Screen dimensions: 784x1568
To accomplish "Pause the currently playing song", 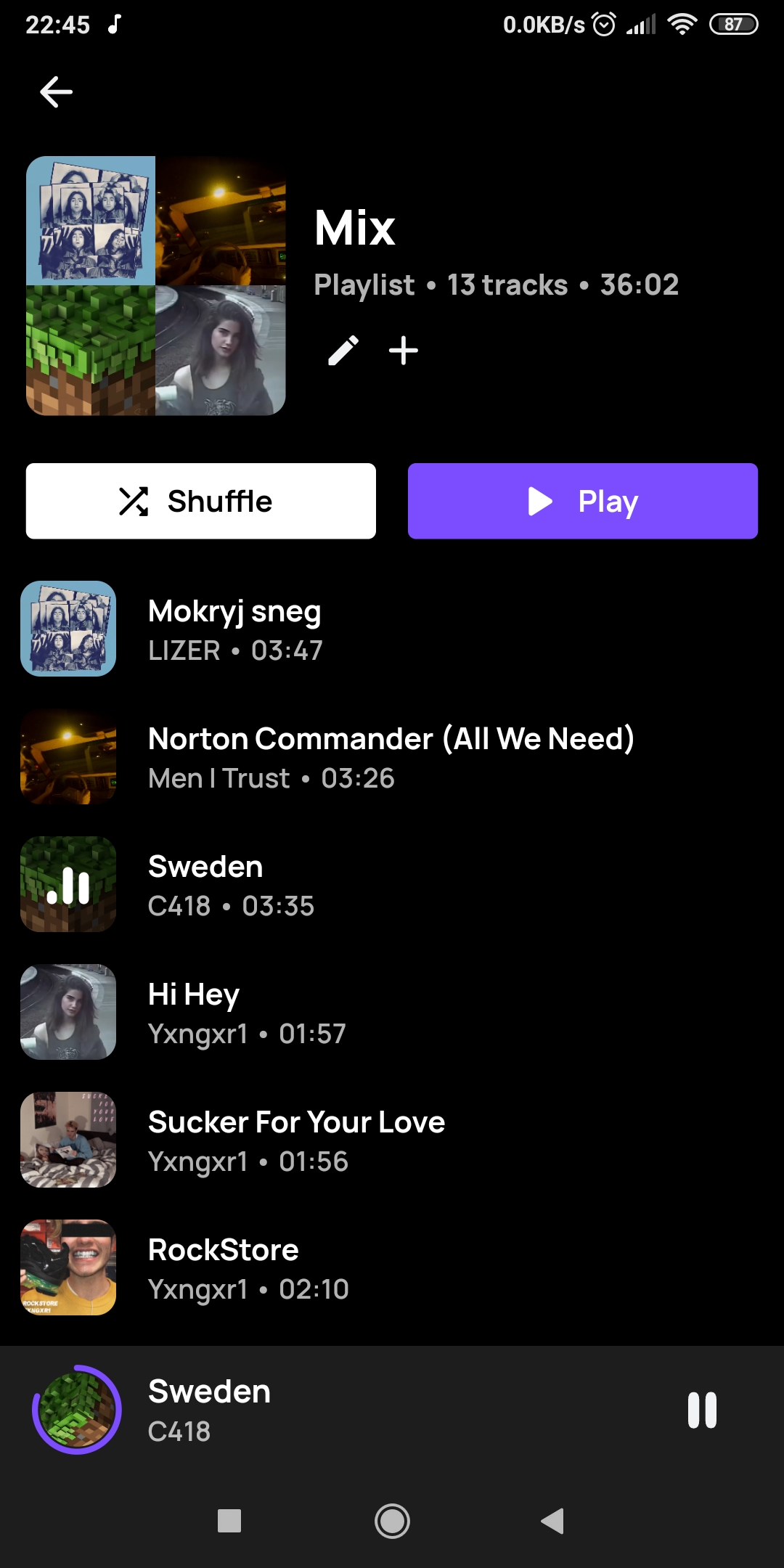I will point(702,1410).
